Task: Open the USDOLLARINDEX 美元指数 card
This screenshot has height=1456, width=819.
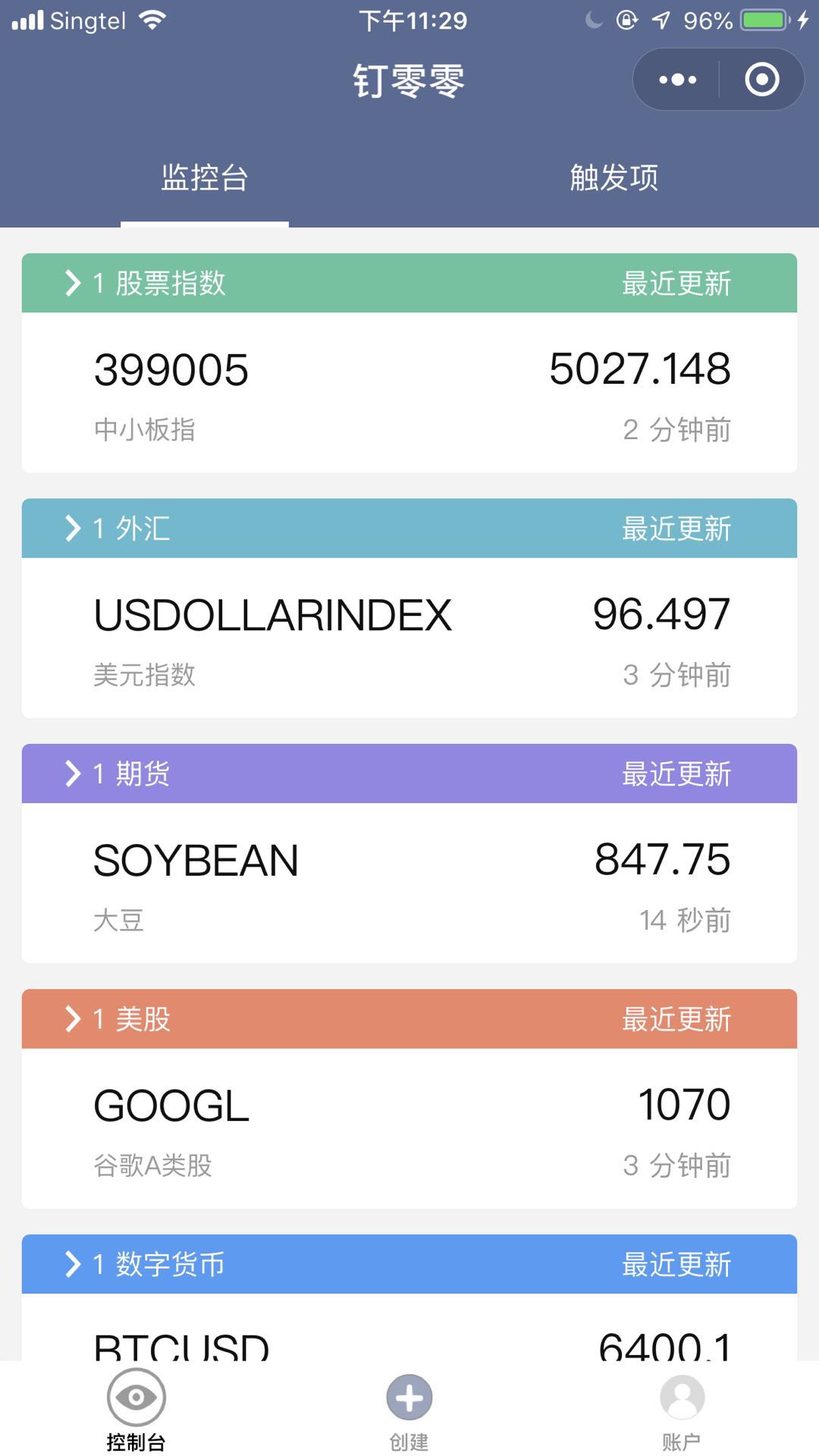Action: click(409, 638)
